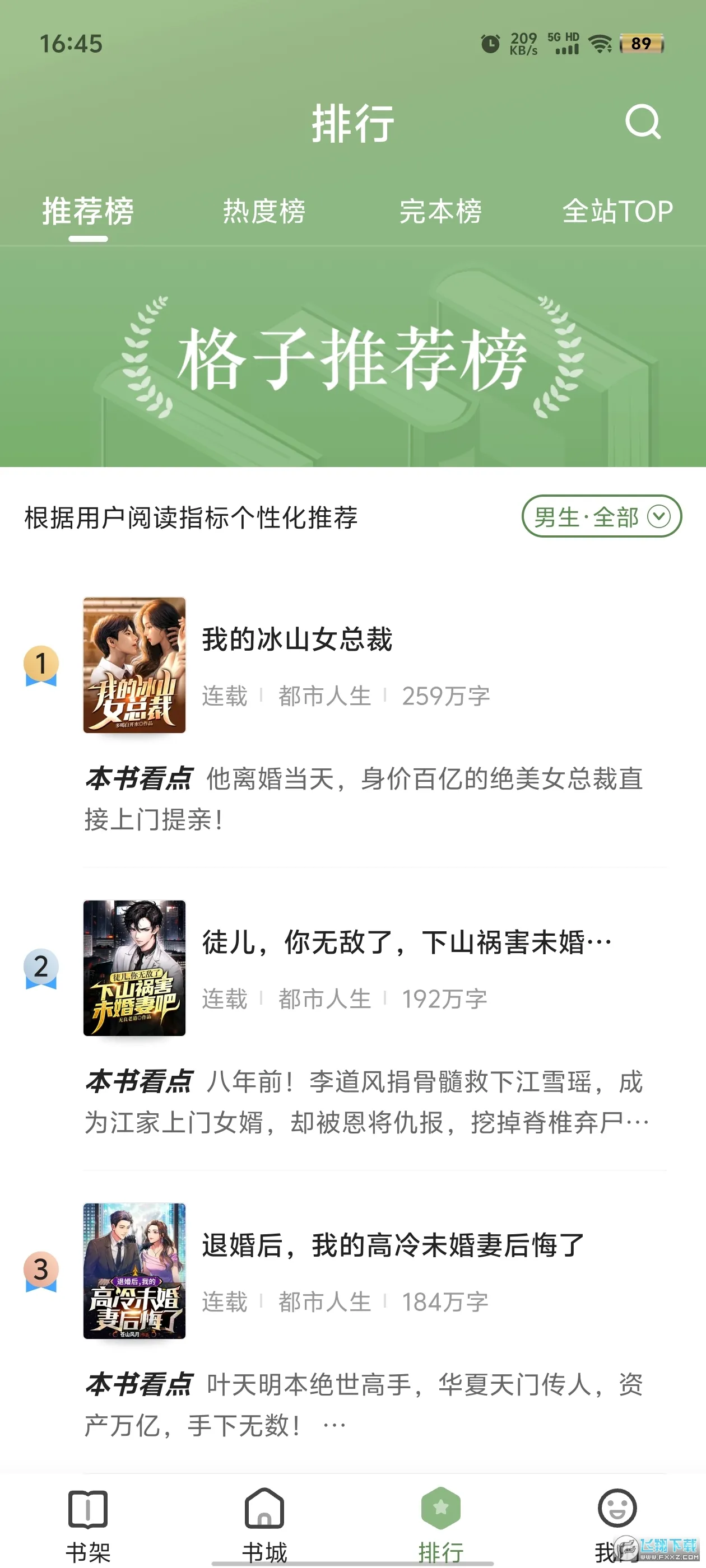This screenshot has width=706, height=1568.
Task: Expand the 男生·全部 filter dropdown
Action: click(x=601, y=517)
